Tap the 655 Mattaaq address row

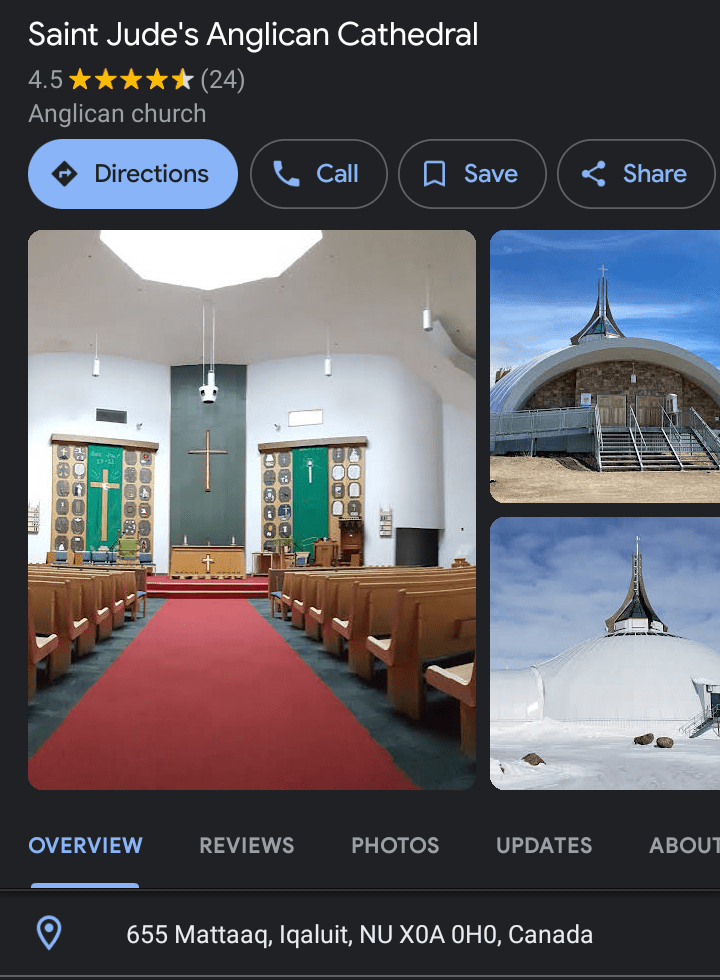pos(359,935)
